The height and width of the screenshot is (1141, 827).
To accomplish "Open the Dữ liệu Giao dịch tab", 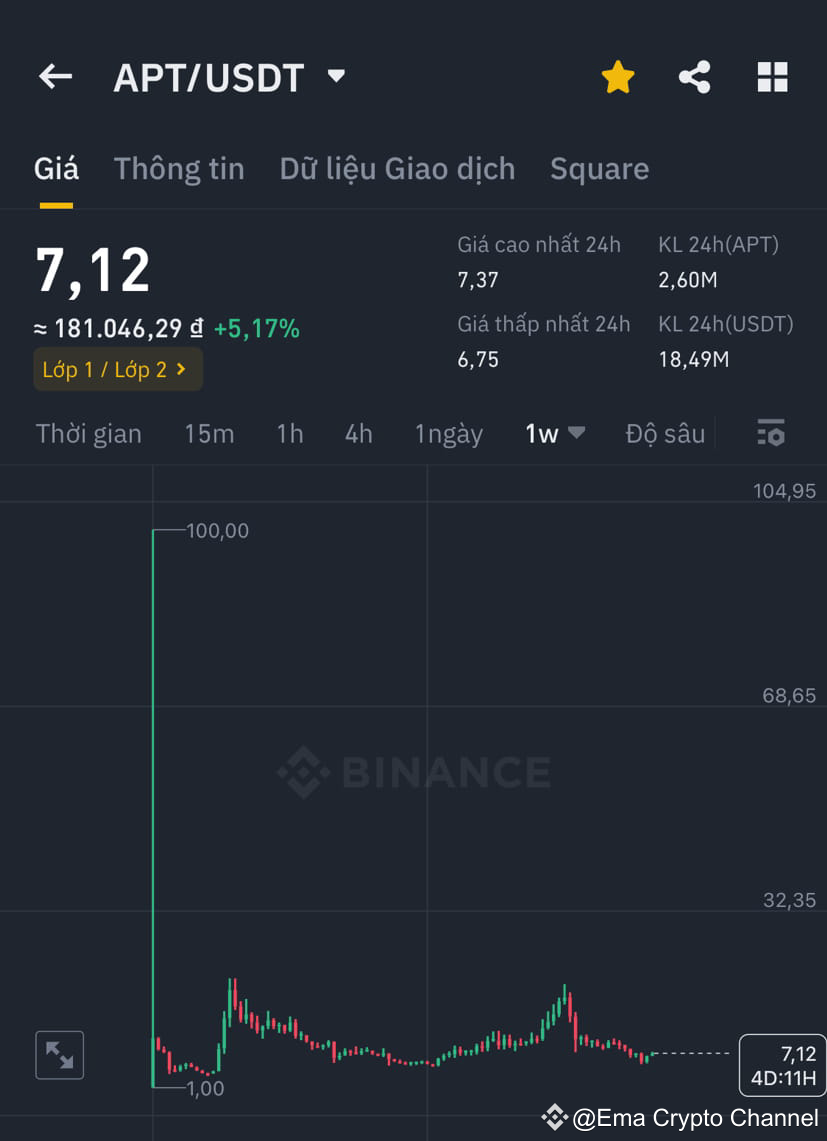I will (397, 168).
